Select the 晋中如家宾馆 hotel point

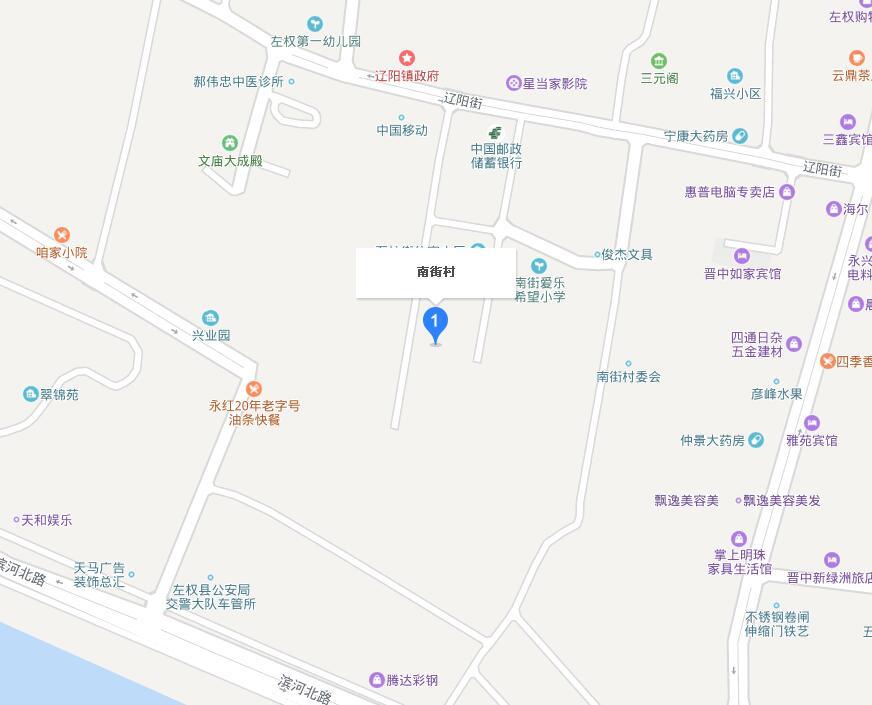(x=741, y=257)
